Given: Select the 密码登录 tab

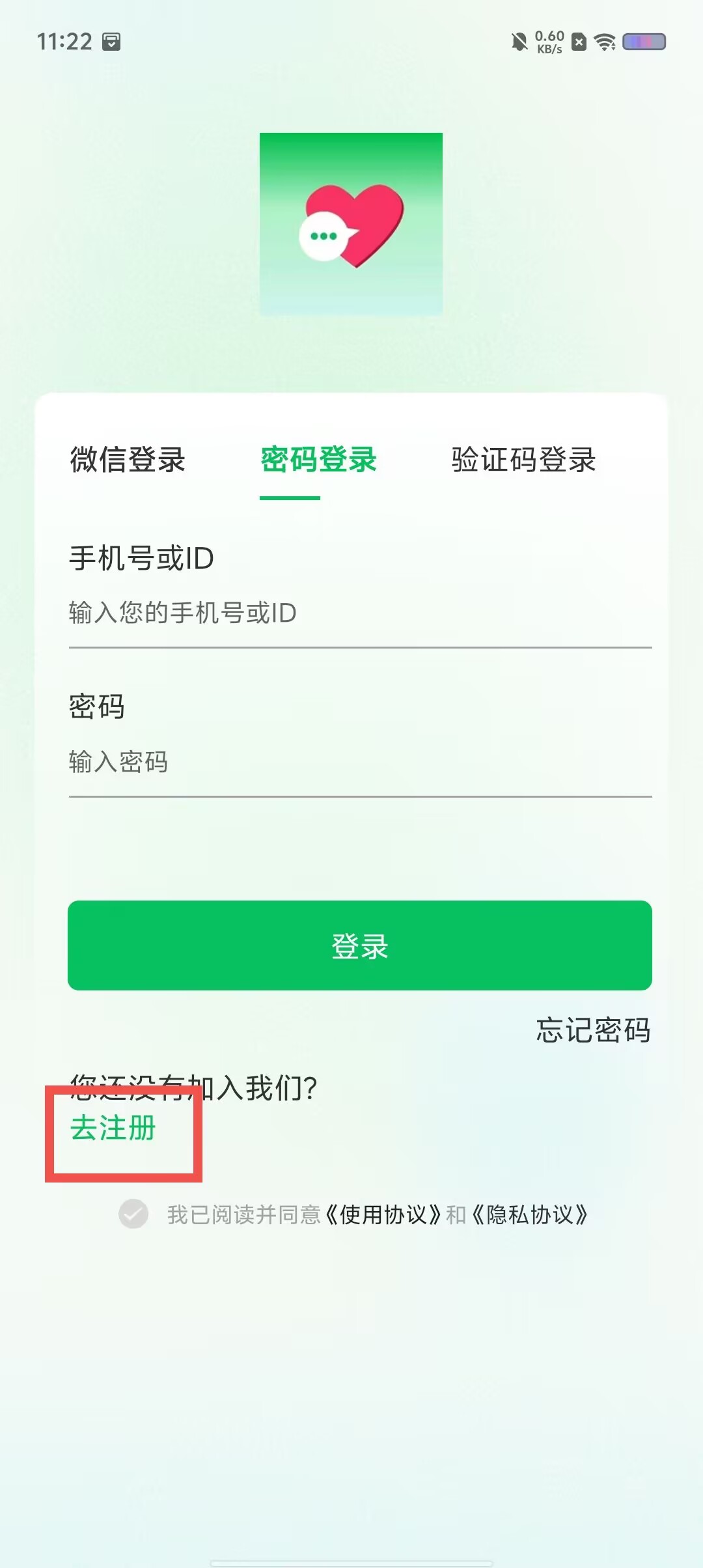Looking at the screenshot, I should point(319,460).
